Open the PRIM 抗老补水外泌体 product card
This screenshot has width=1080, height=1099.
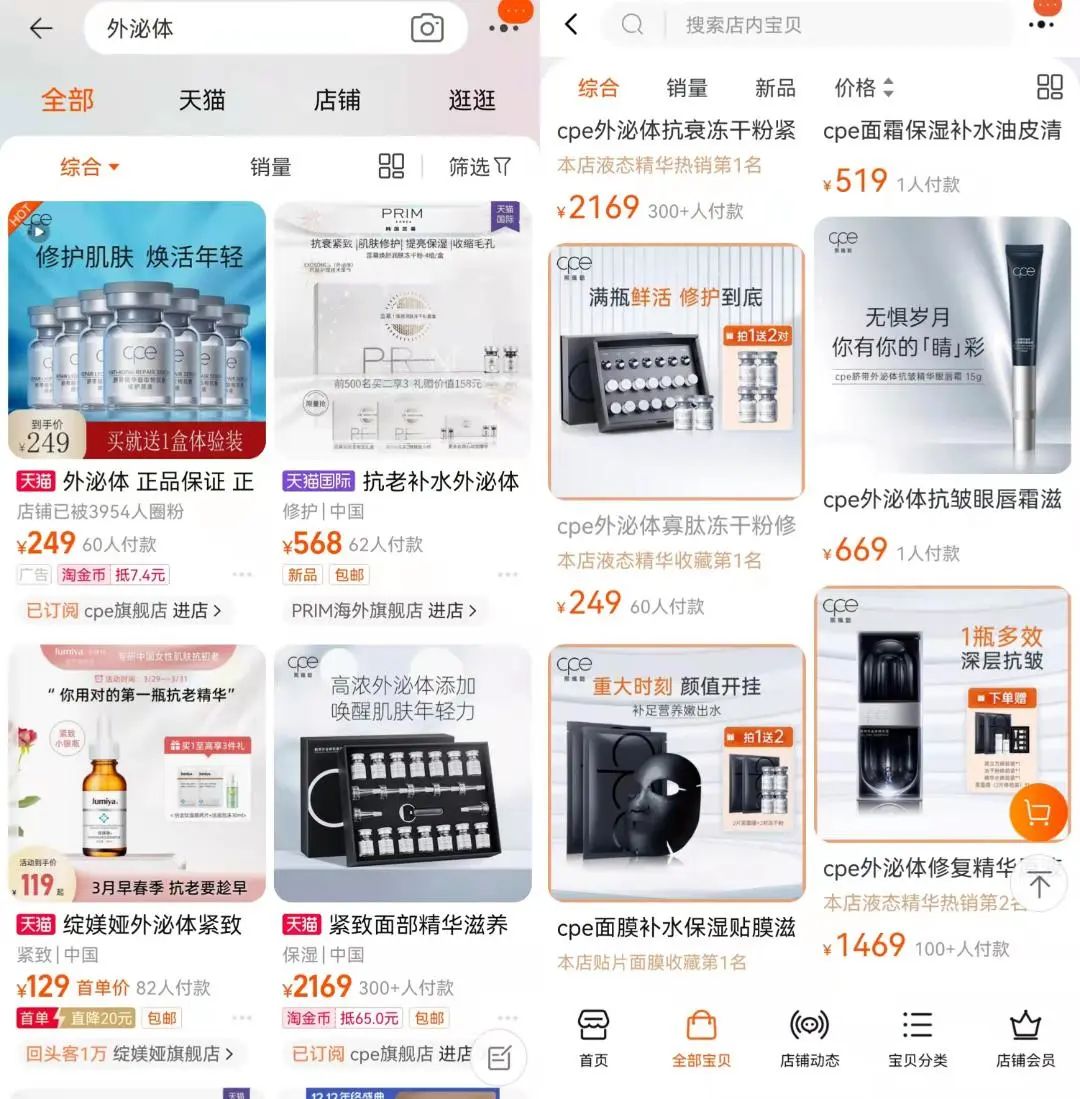pos(402,330)
